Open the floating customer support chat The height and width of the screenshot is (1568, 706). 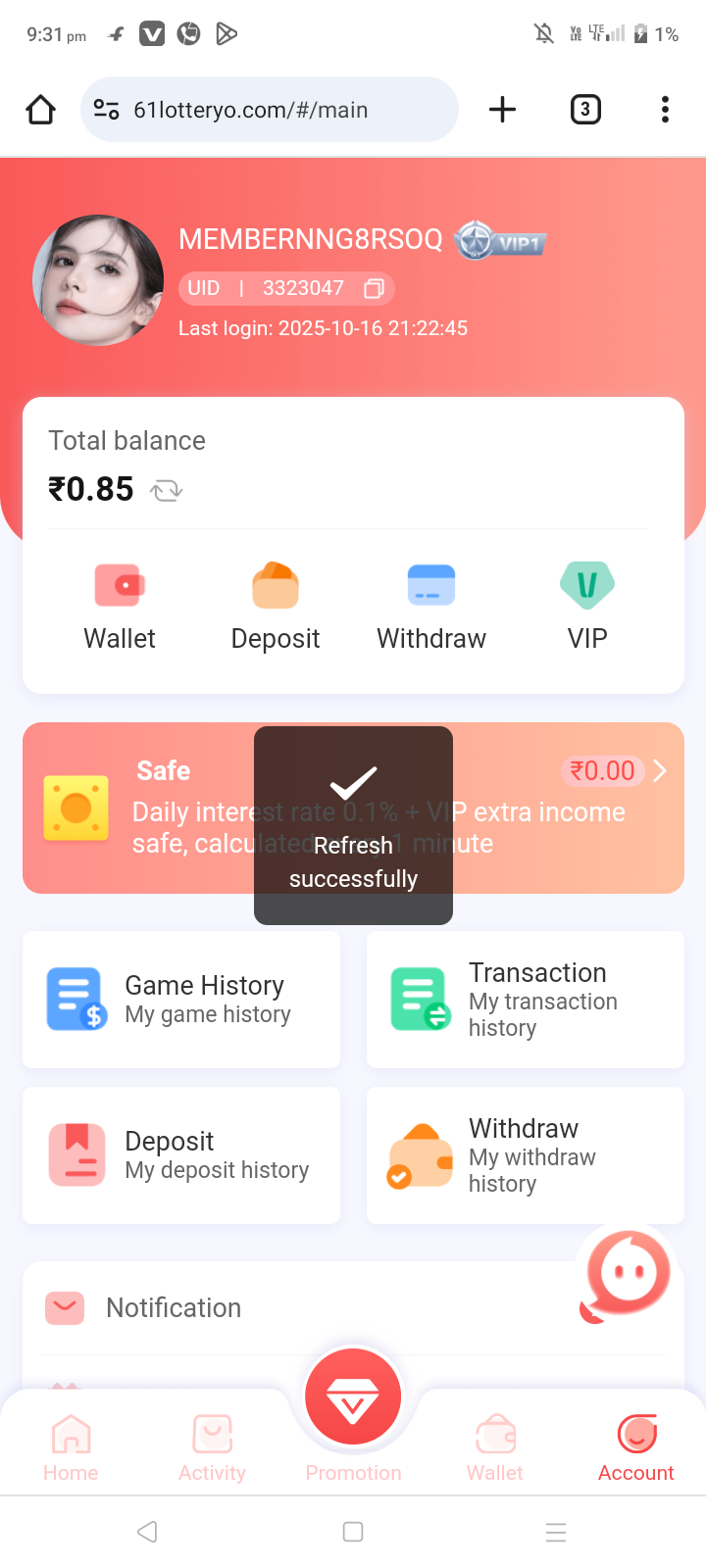[628, 1273]
